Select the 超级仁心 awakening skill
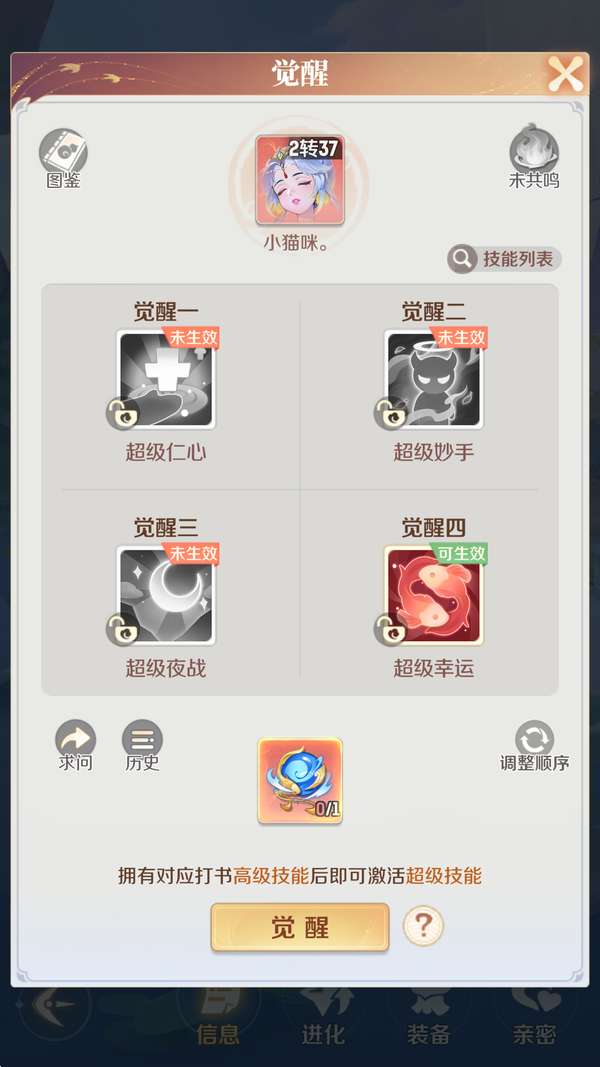Screen dimensions: 600x1067 (x=166, y=380)
